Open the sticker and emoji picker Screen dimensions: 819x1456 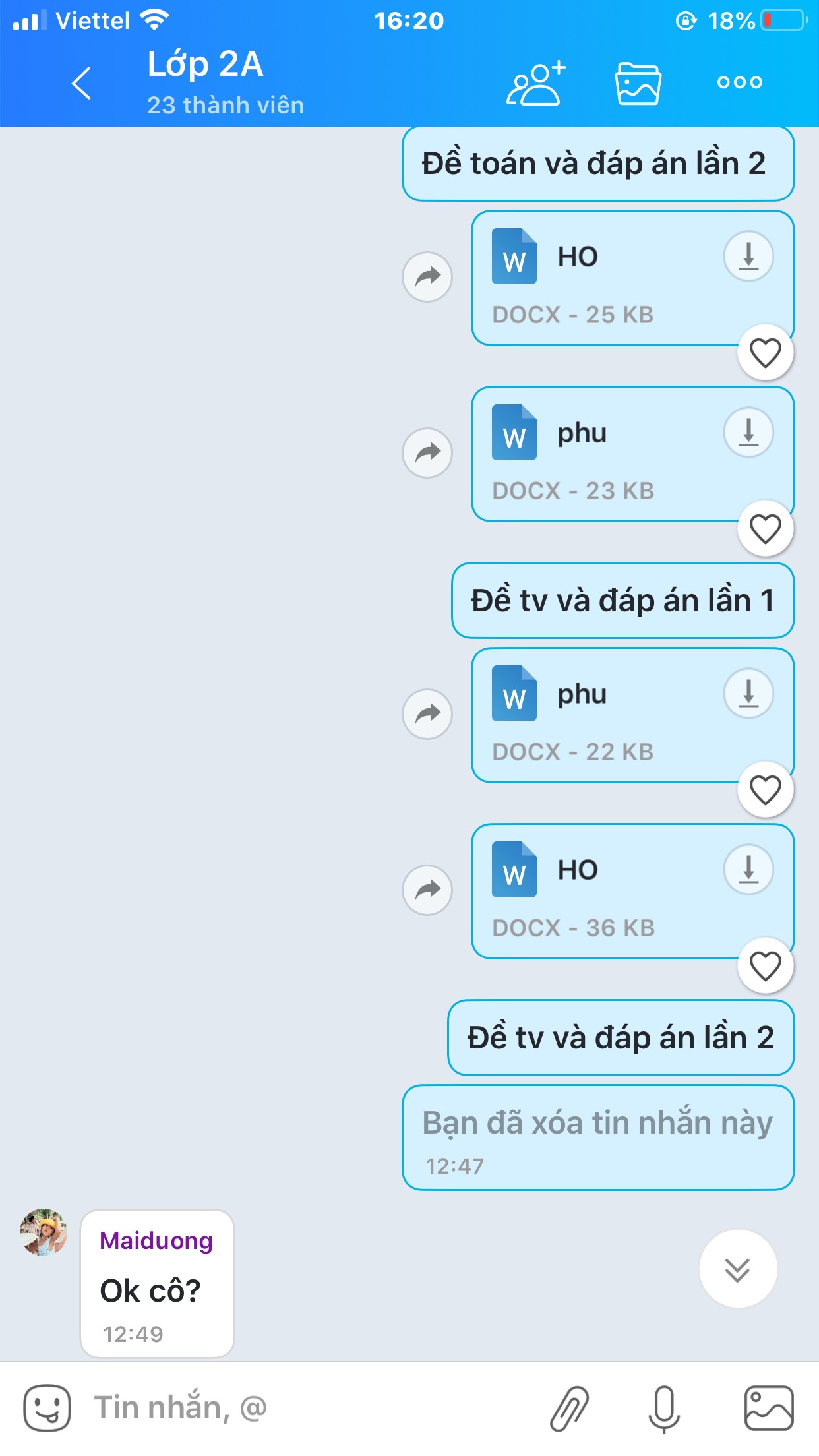click(47, 1408)
